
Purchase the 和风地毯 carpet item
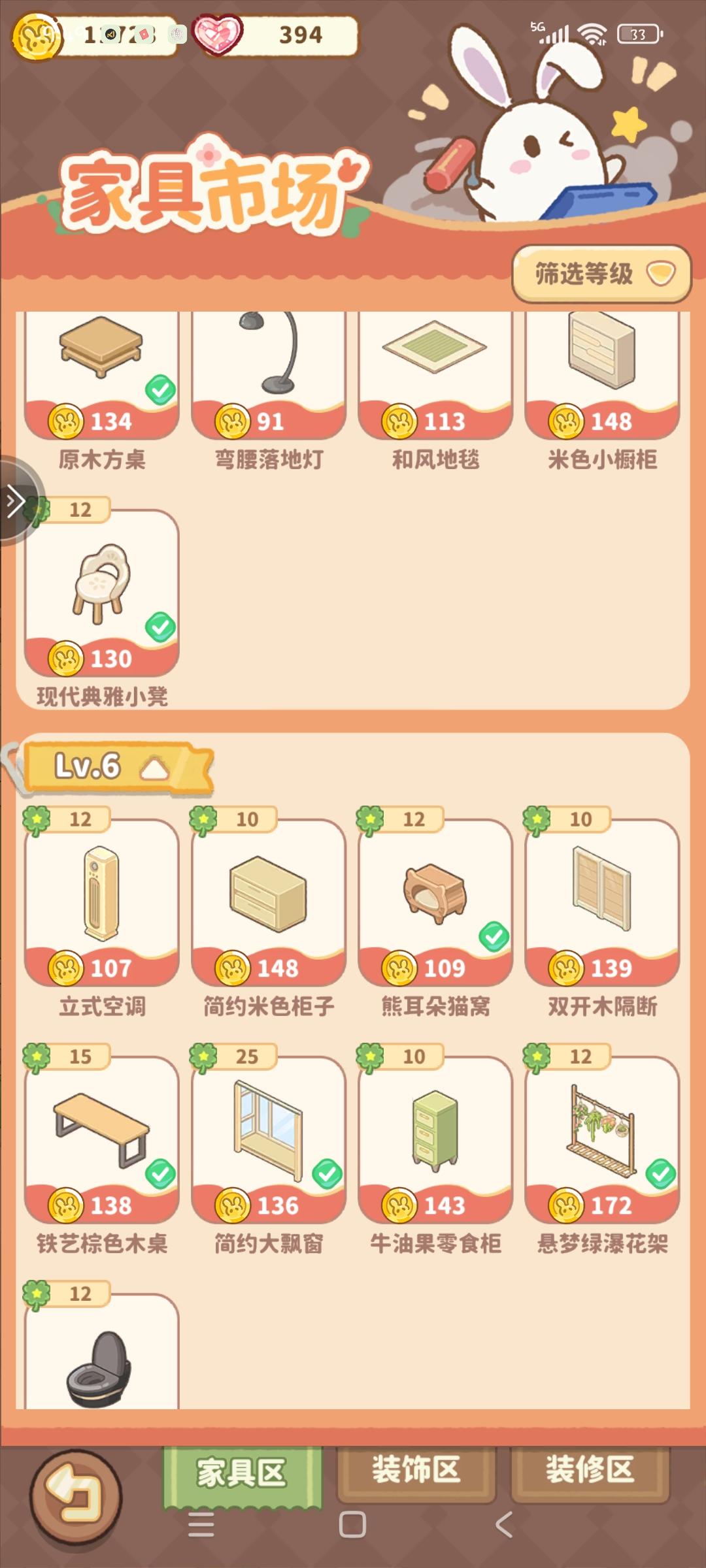pyautogui.click(x=435, y=366)
